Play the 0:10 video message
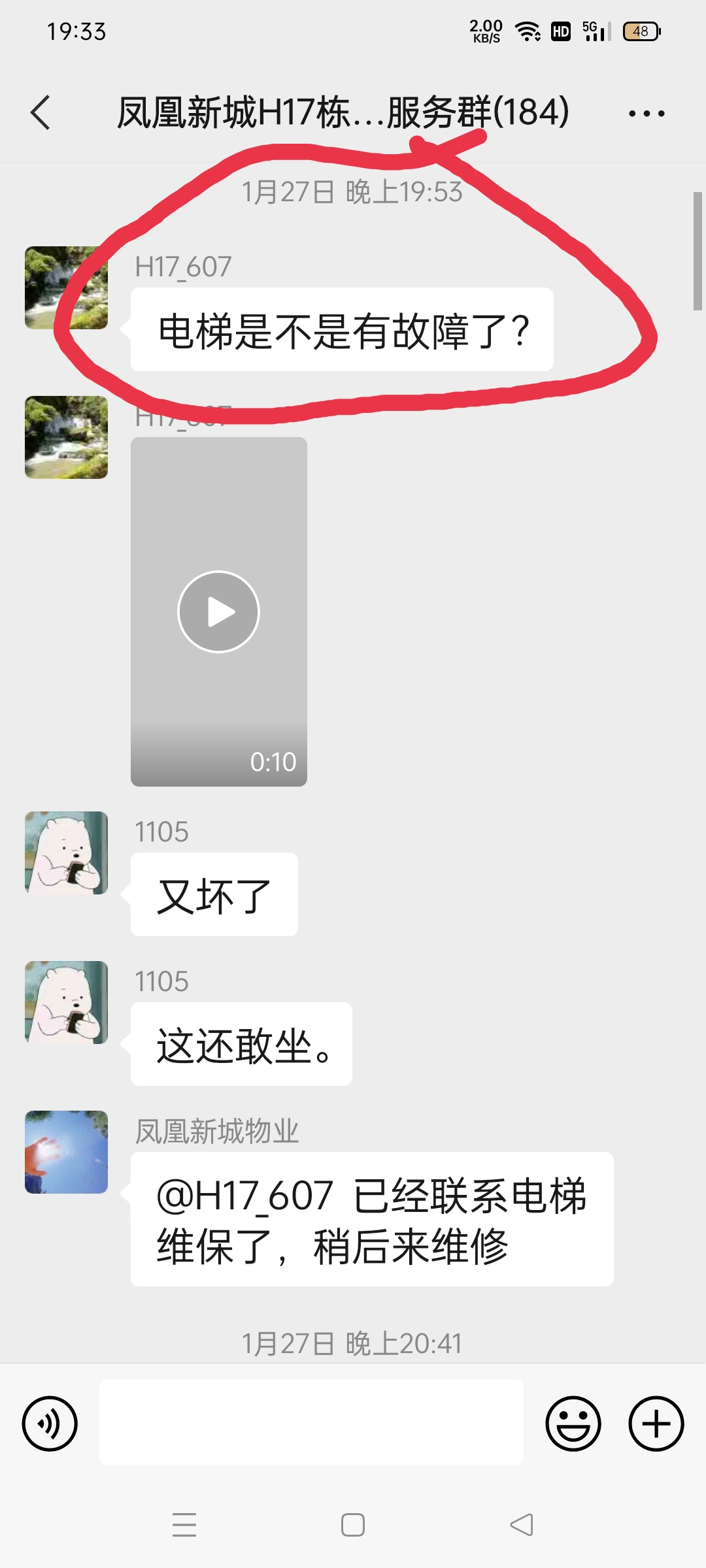706x1568 pixels. tap(219, 612)
